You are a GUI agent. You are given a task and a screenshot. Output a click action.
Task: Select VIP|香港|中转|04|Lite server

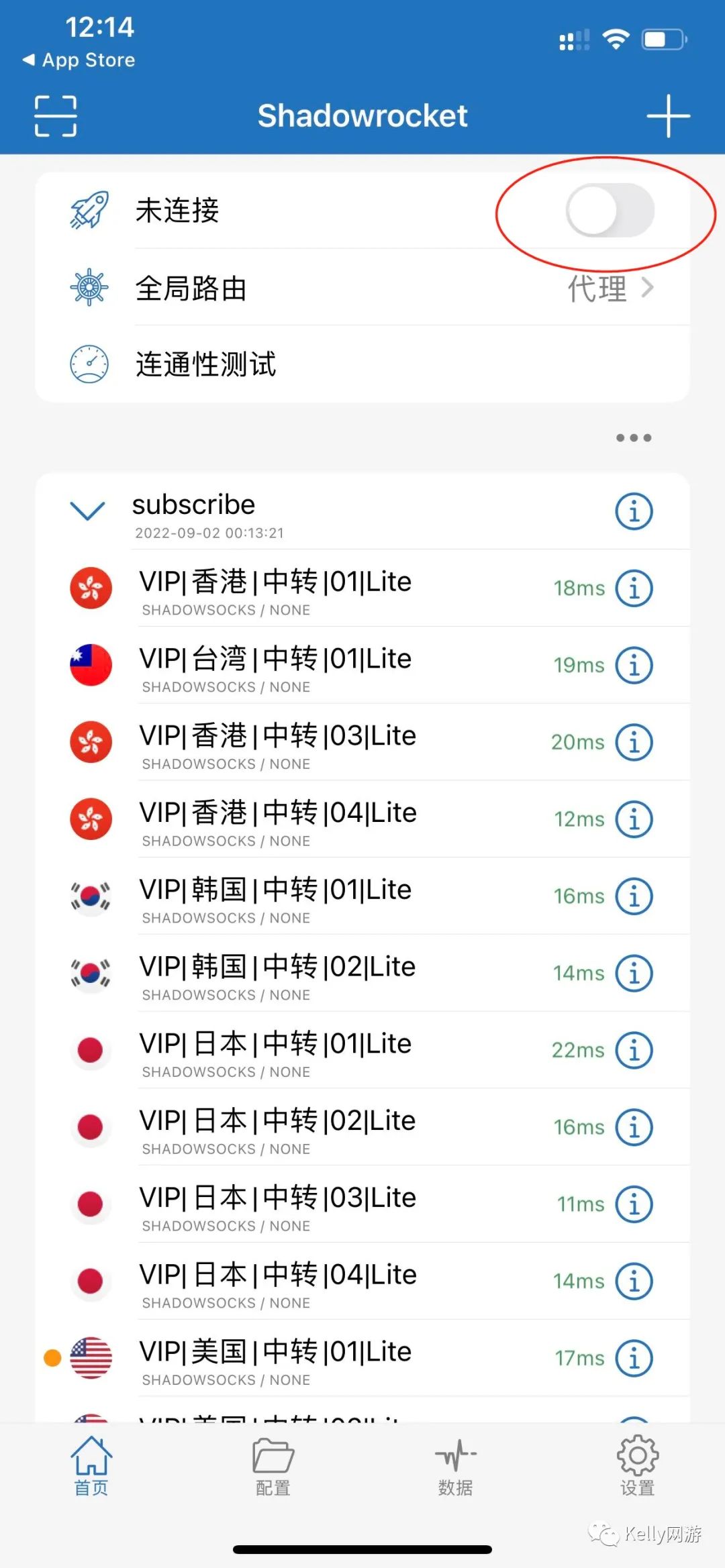(362, 819)
